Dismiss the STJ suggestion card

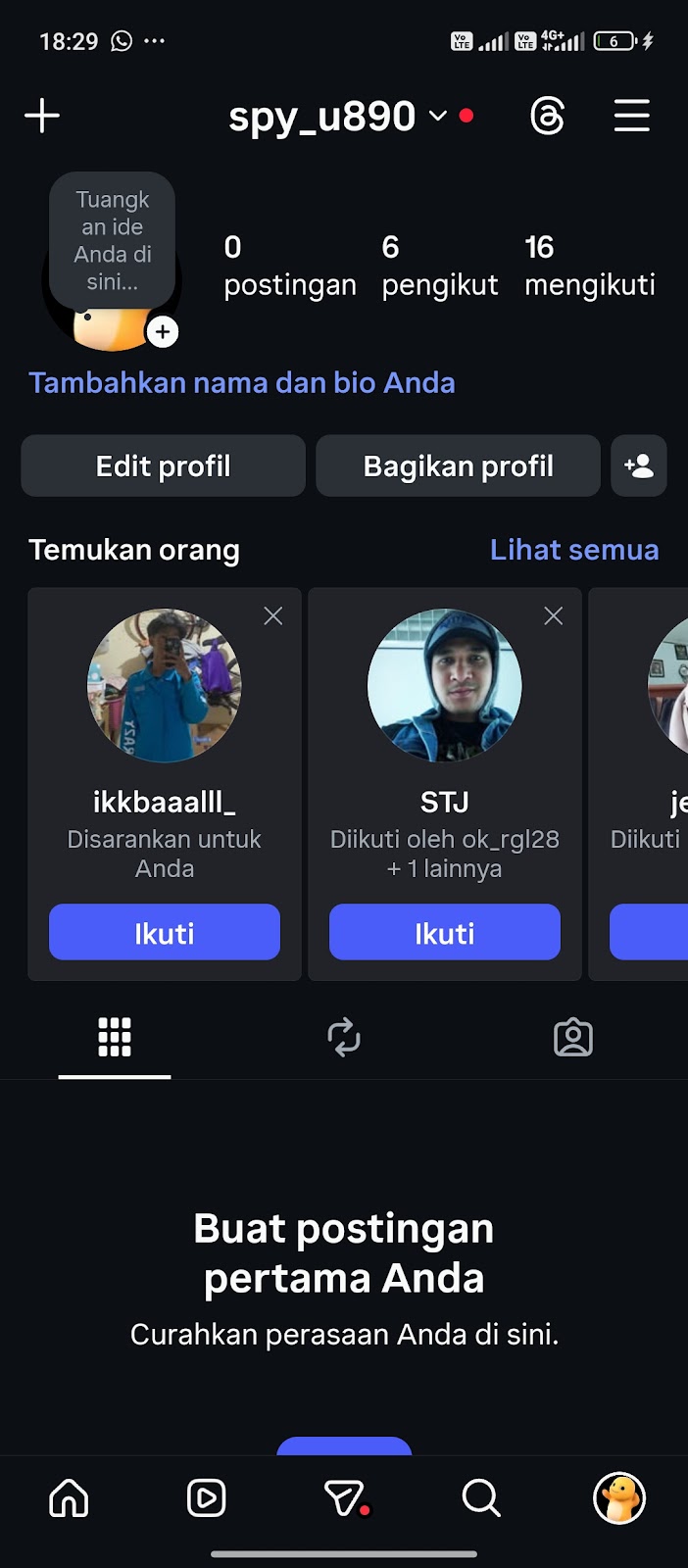coord(554,615)
